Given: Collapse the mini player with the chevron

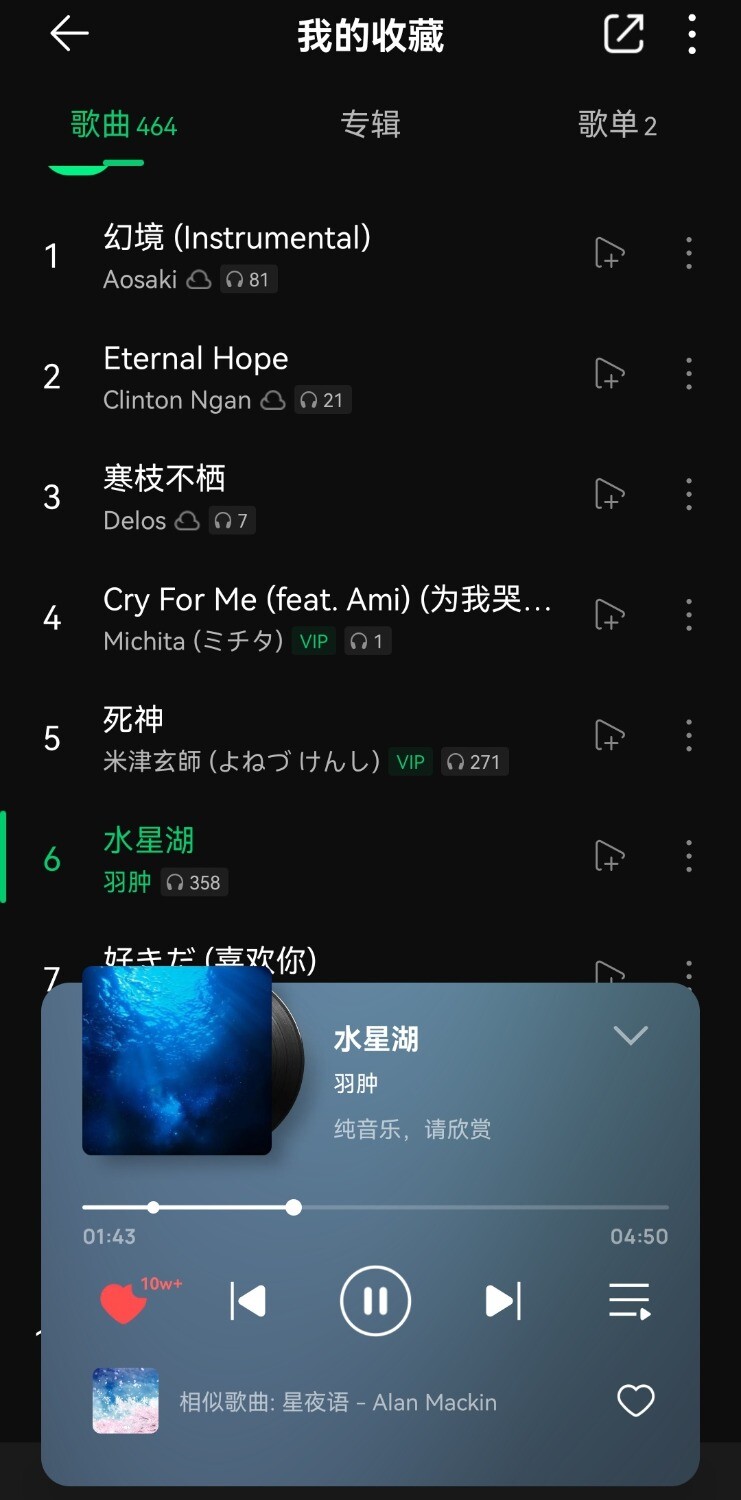Looking at the screenshot, I should (630, 1035).
